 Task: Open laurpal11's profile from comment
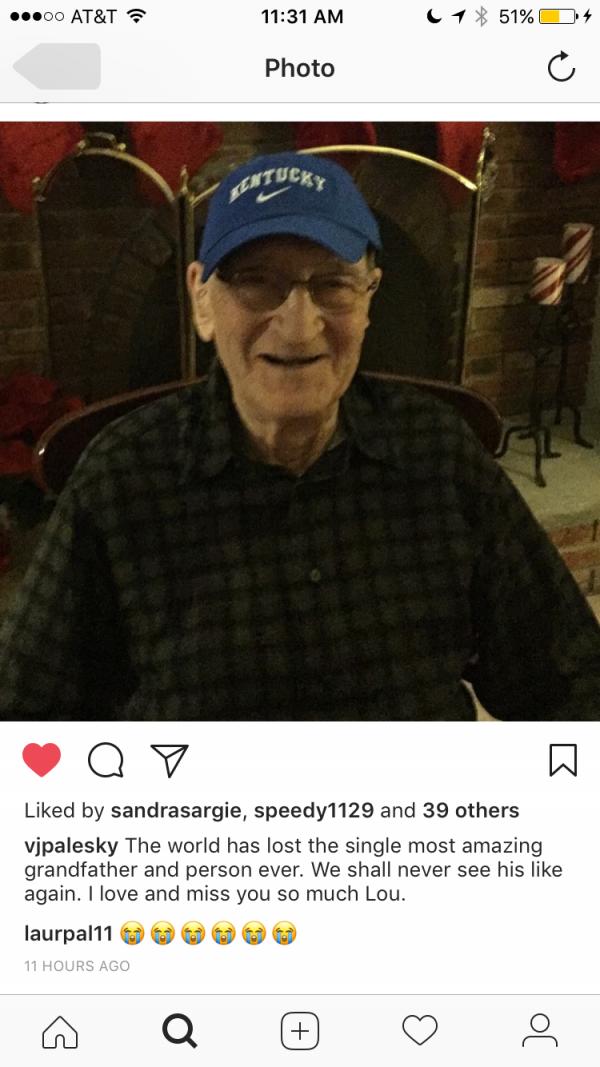66,933
